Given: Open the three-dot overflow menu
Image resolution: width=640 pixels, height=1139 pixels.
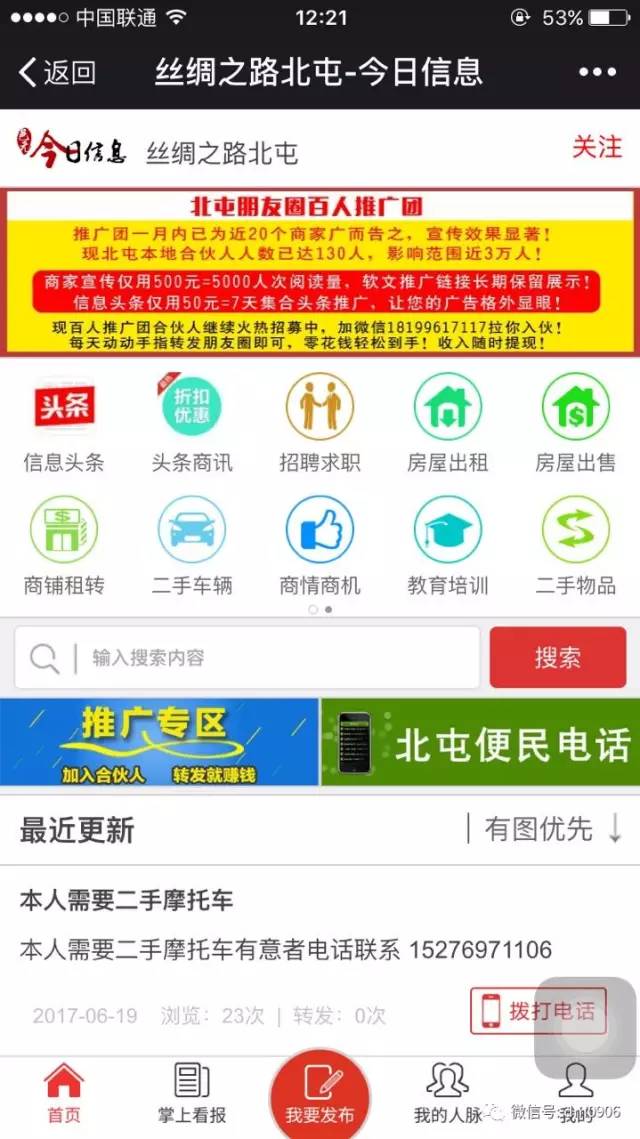Looking at the screenshot, I should click(597, 72).
